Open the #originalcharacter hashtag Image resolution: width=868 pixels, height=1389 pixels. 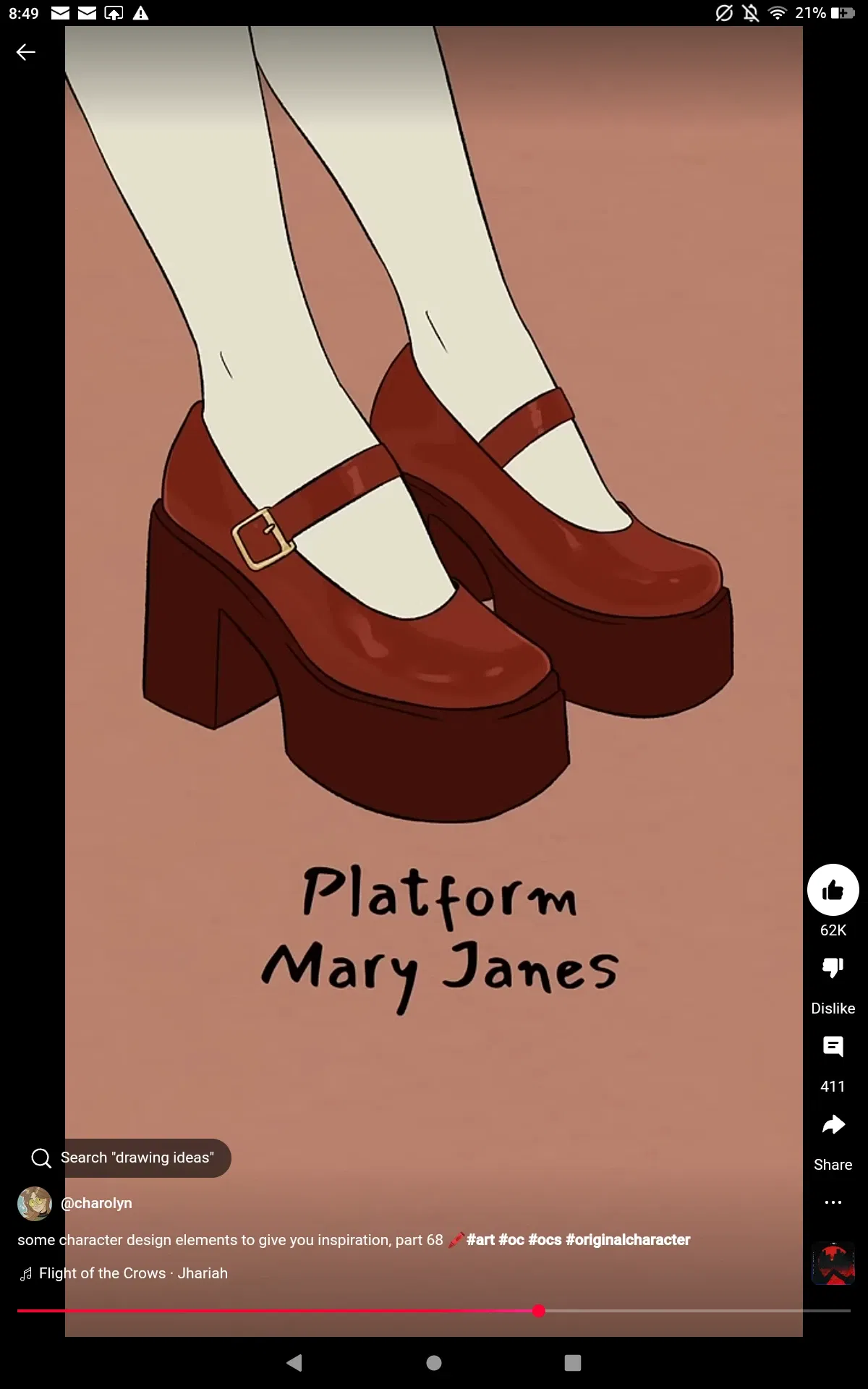click(x=628, y=1239)
